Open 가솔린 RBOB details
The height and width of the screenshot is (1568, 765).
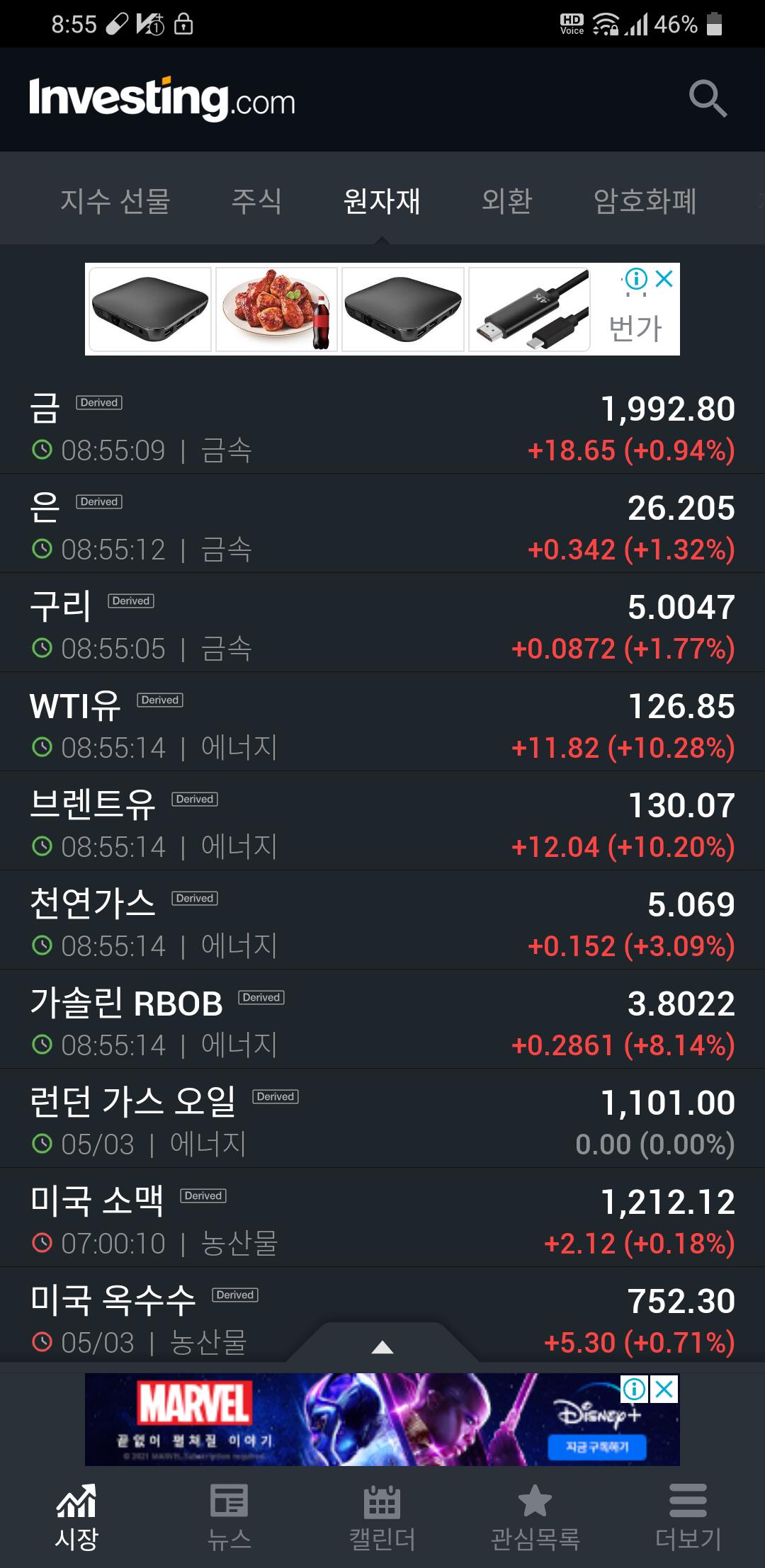(382, 1019)
